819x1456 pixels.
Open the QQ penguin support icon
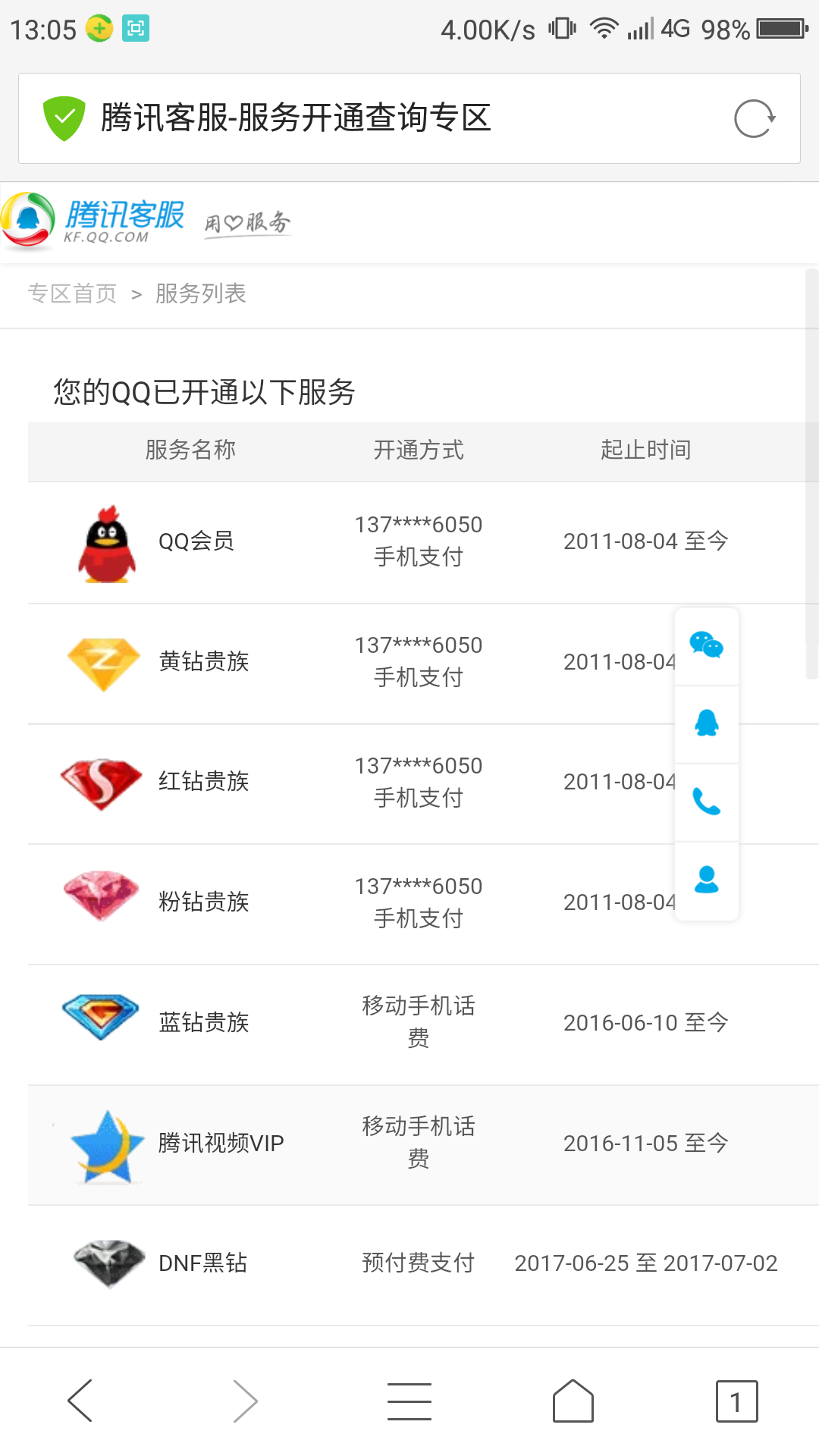coord(707,723)
